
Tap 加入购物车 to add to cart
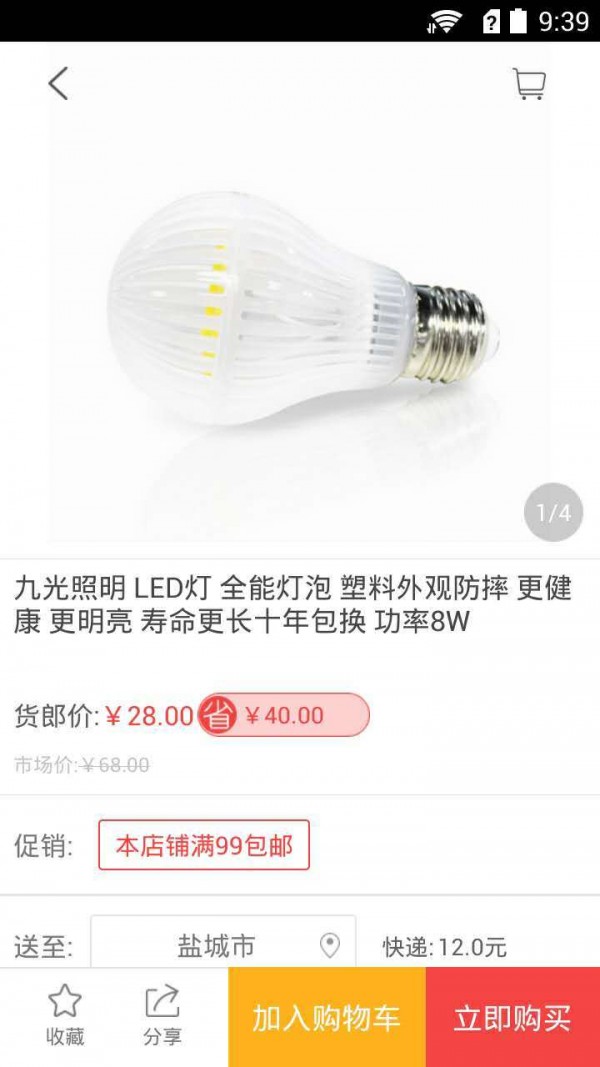(327, 1018)
